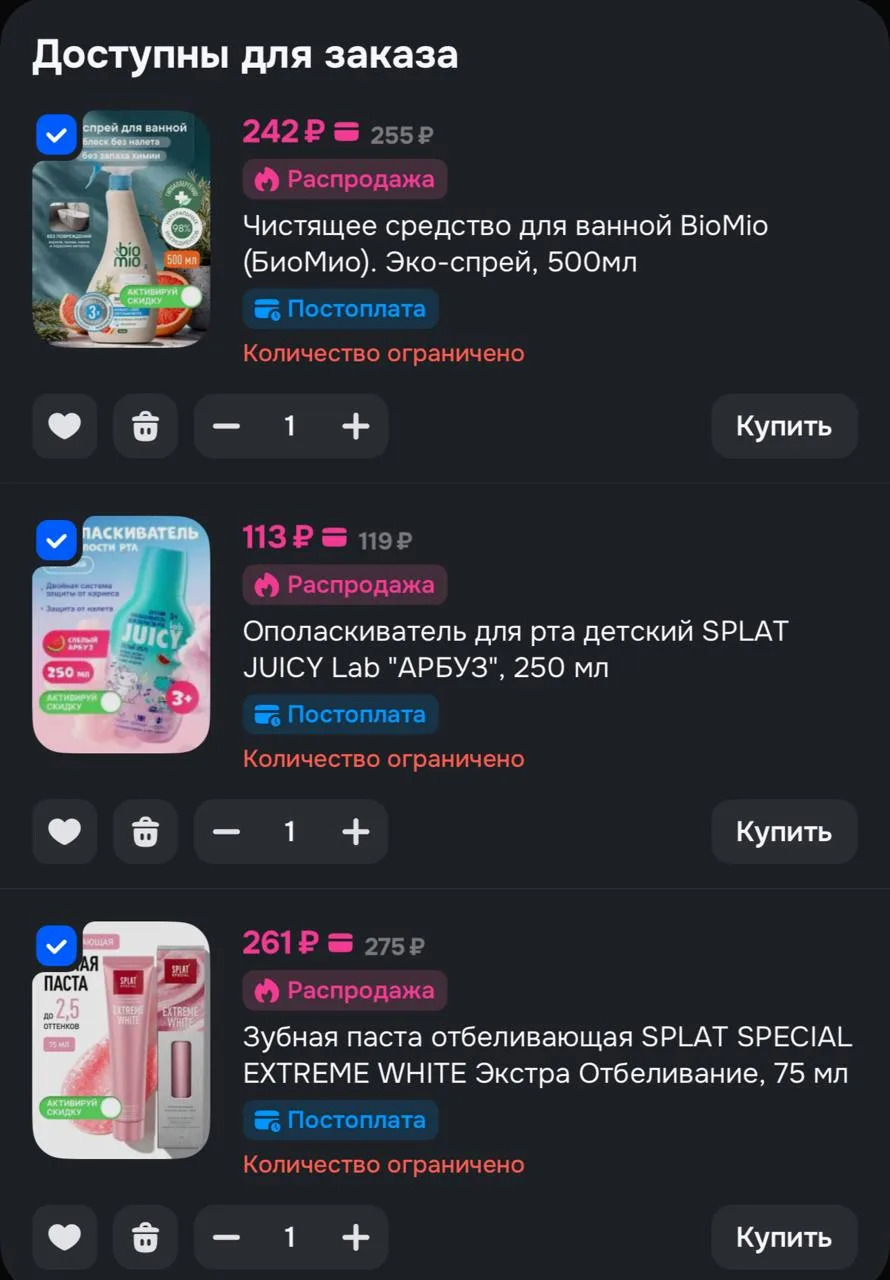Open the BioMio cleaner product image

(x=122, y=229)
